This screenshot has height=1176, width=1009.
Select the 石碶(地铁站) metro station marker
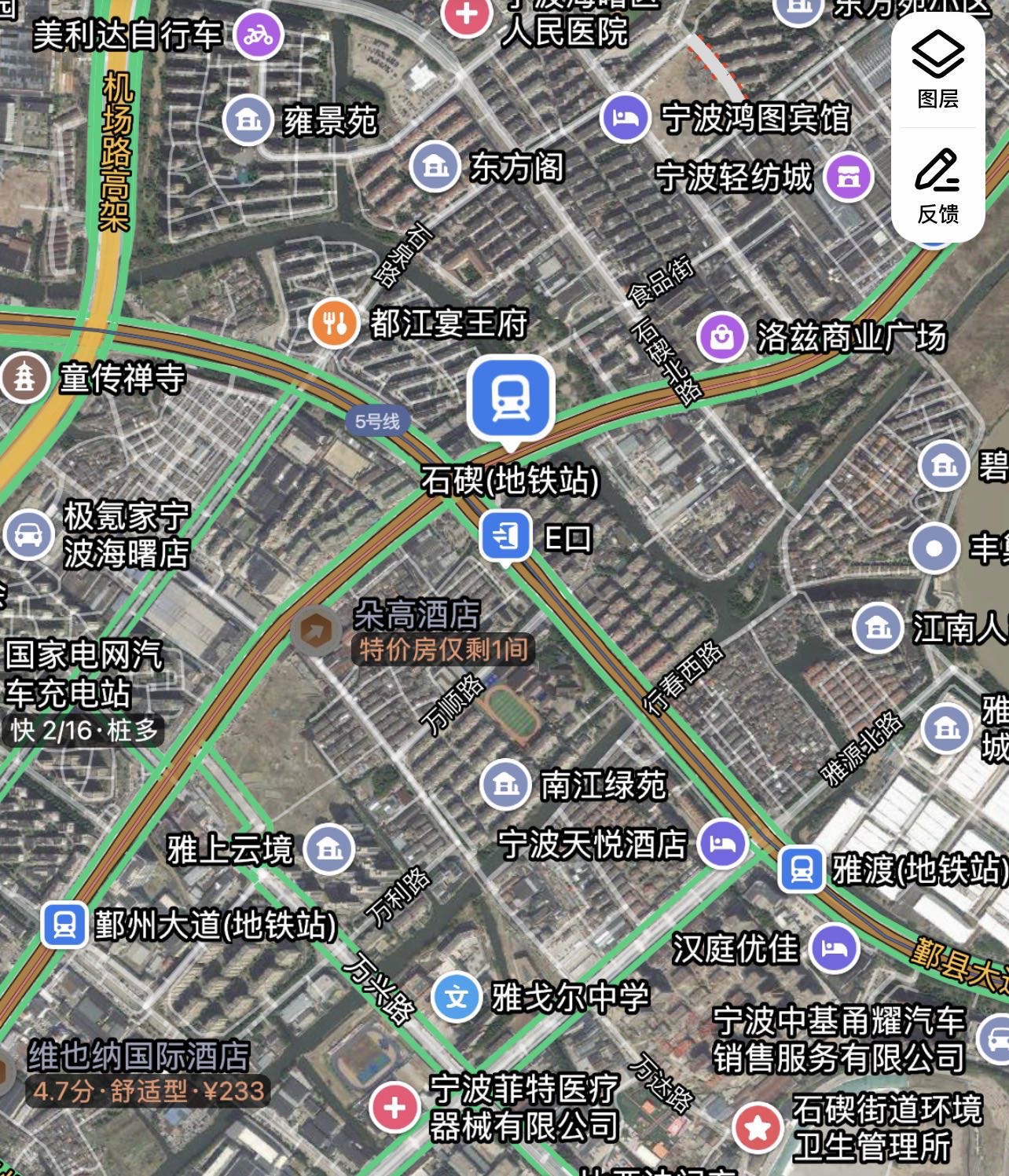coord(511,397)
